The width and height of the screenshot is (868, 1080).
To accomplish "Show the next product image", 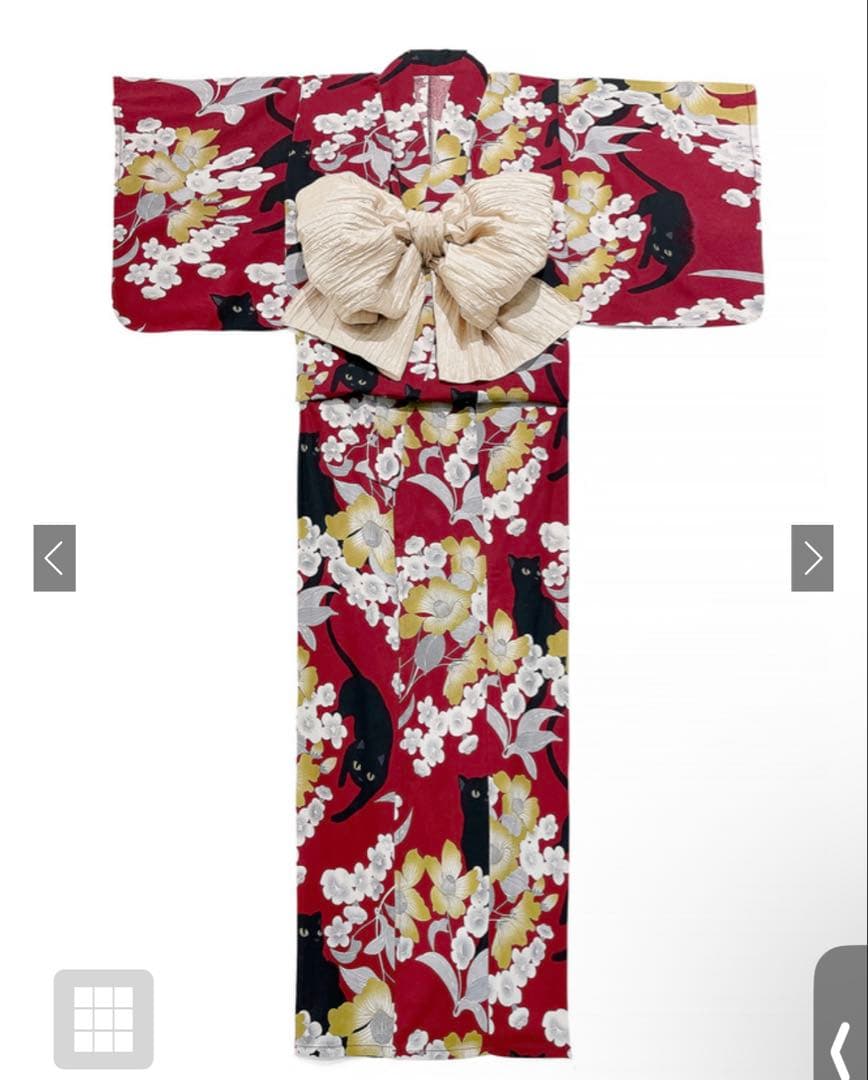I will [812, 558].
